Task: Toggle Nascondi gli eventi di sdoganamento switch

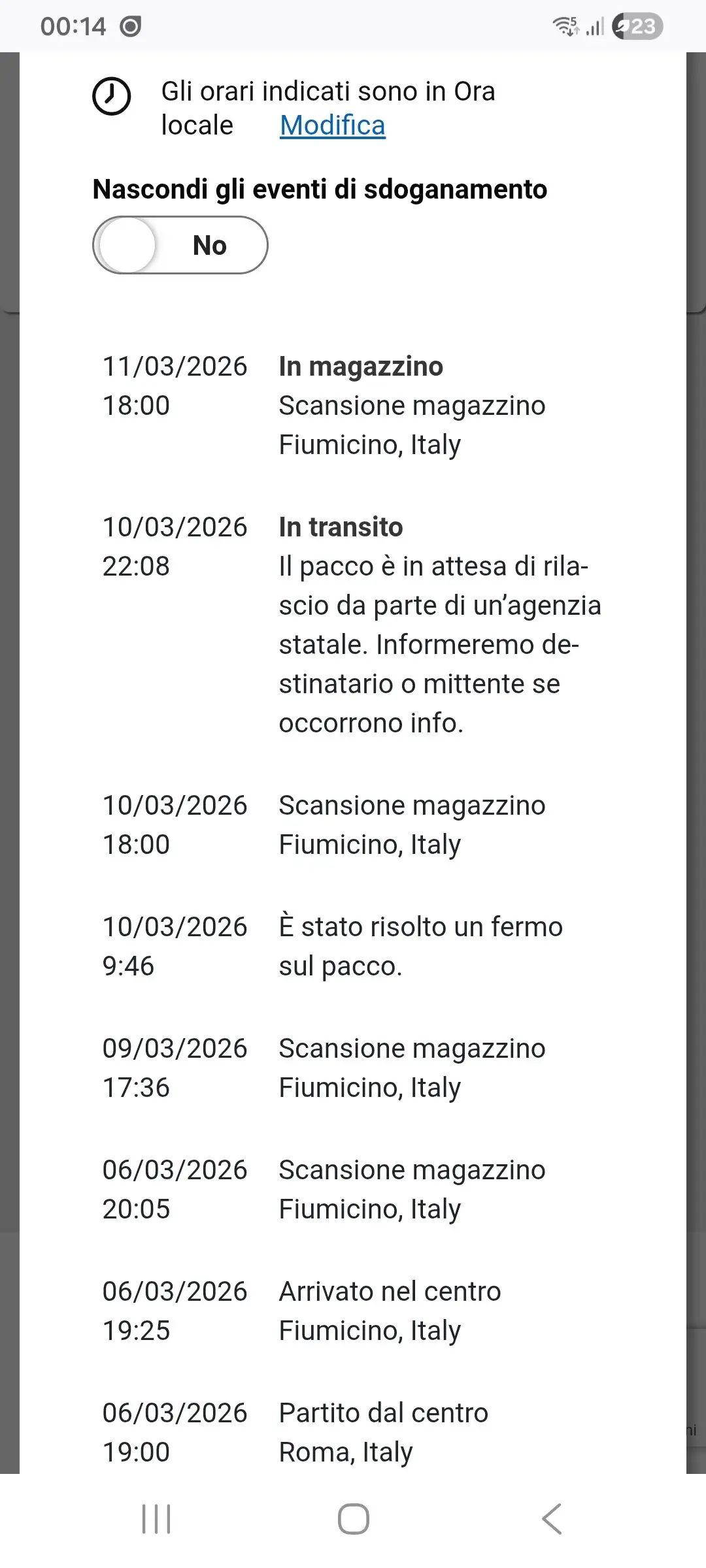Action: (x=180, y=245)
